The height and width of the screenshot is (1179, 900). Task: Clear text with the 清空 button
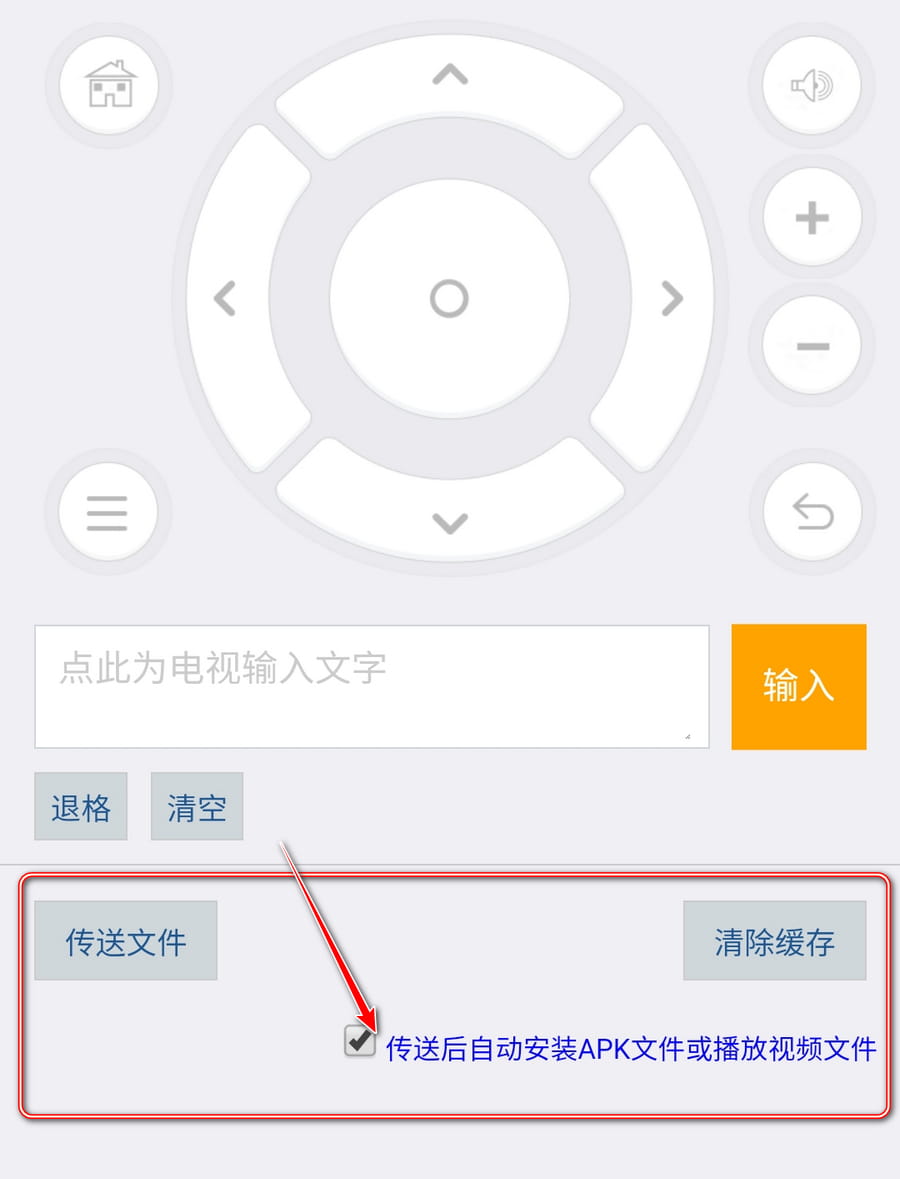[197, 806]
